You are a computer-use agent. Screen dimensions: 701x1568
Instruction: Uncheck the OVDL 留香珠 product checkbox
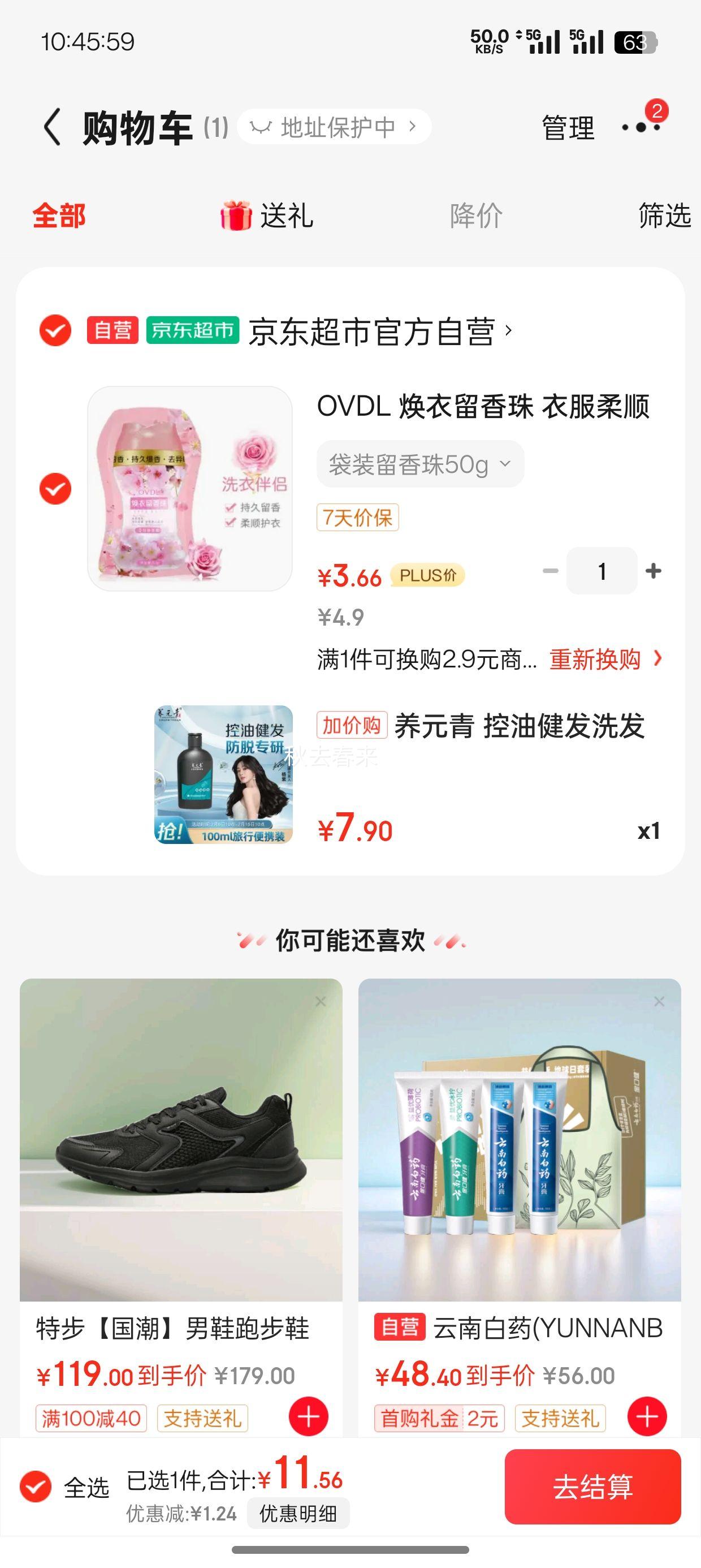(x=54, y=487)
